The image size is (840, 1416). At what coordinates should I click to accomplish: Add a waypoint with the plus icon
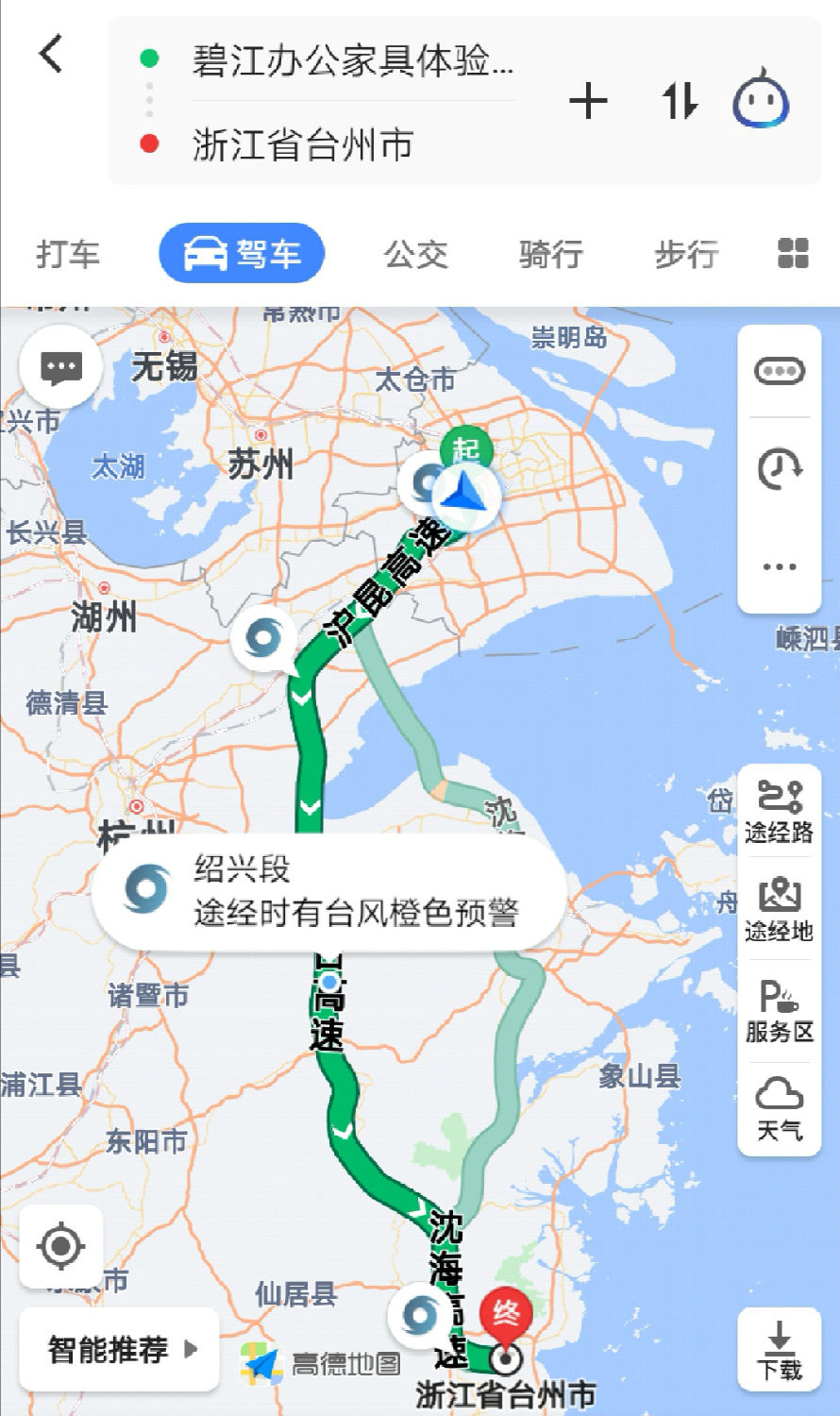587,102
